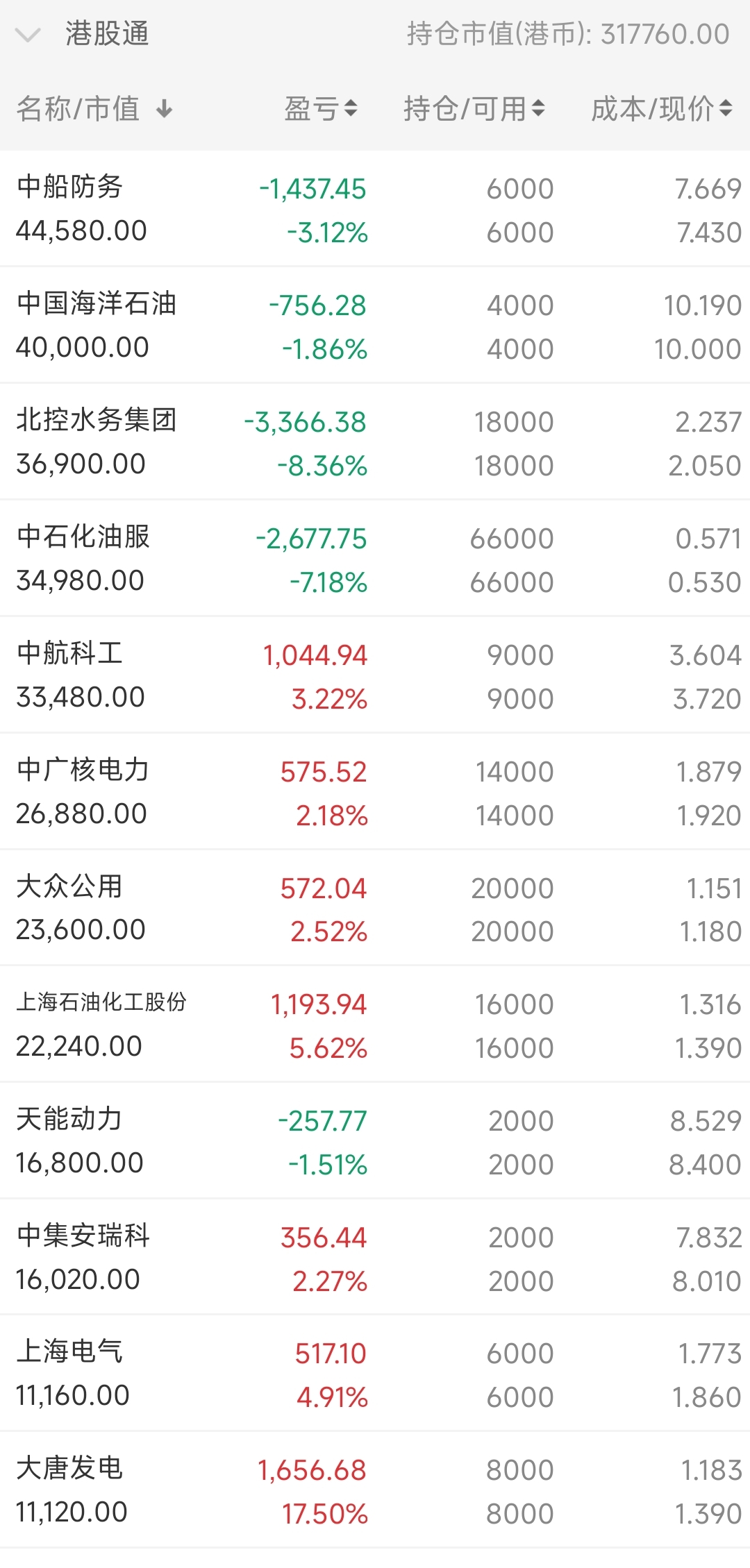The width and height of the screenshot is (750, 1568).
Task: Open the 大众公用 holding row
Action: [375, 909]
